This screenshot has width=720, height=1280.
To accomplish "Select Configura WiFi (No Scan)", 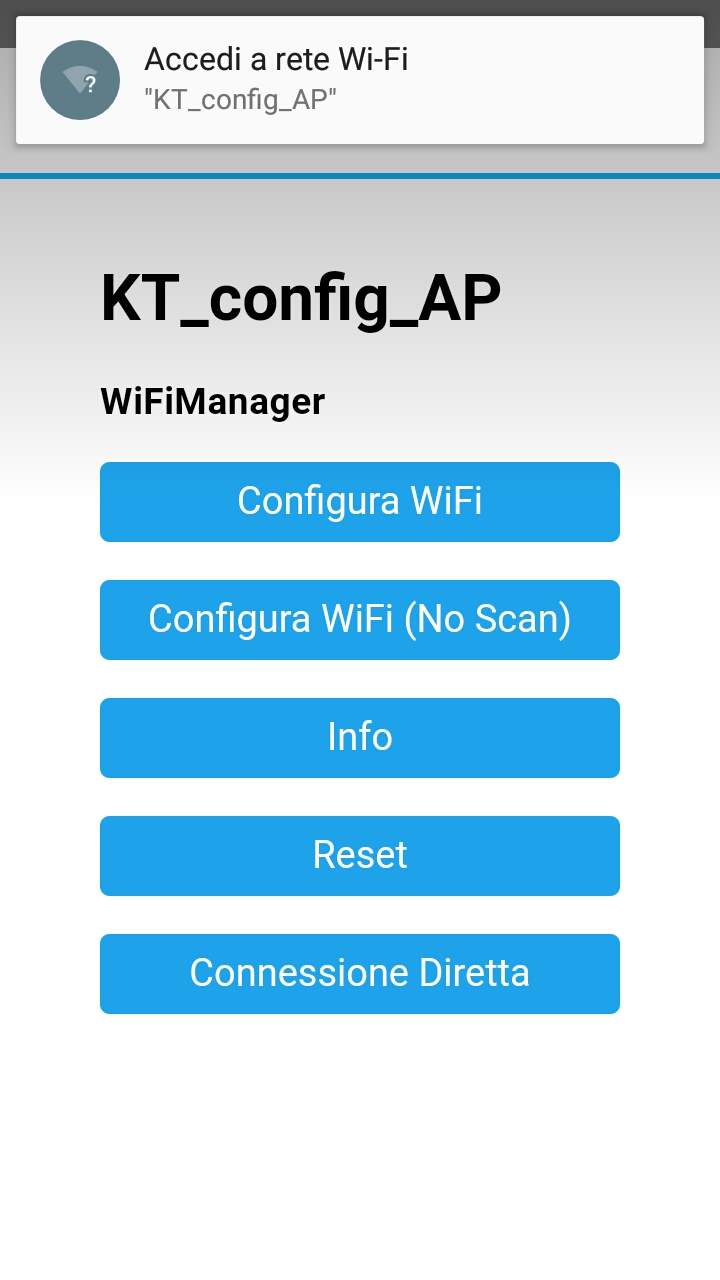I will click(360, 620).
